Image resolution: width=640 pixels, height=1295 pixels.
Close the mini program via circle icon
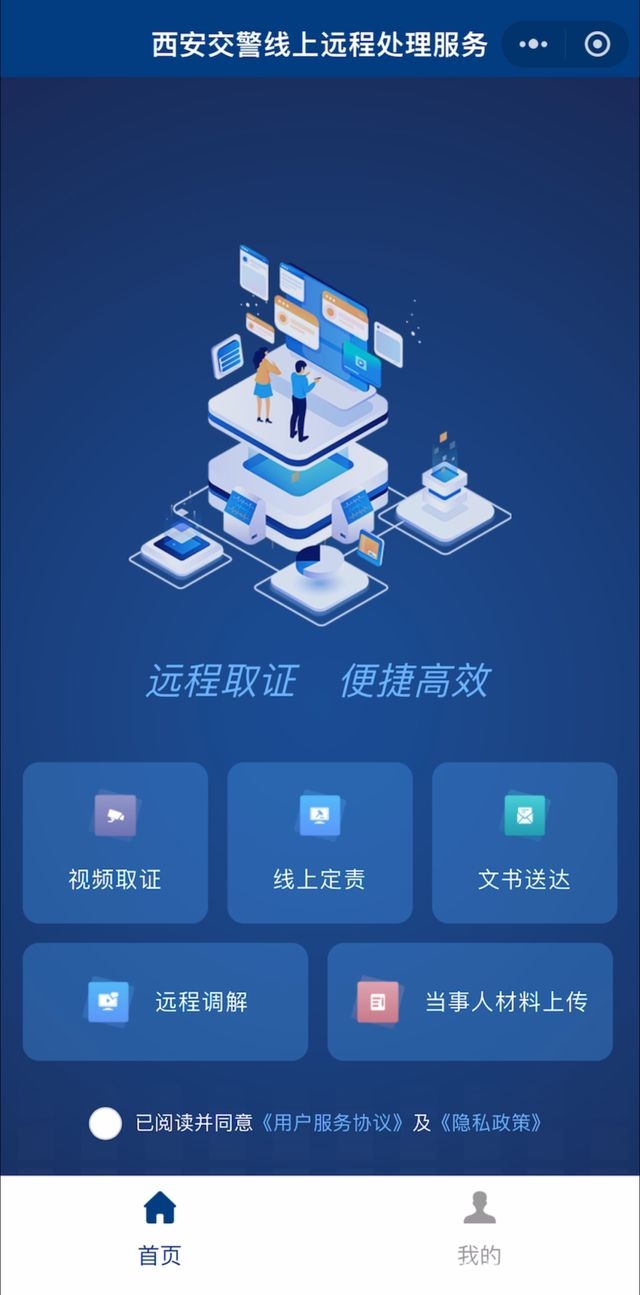click(597, 45)
